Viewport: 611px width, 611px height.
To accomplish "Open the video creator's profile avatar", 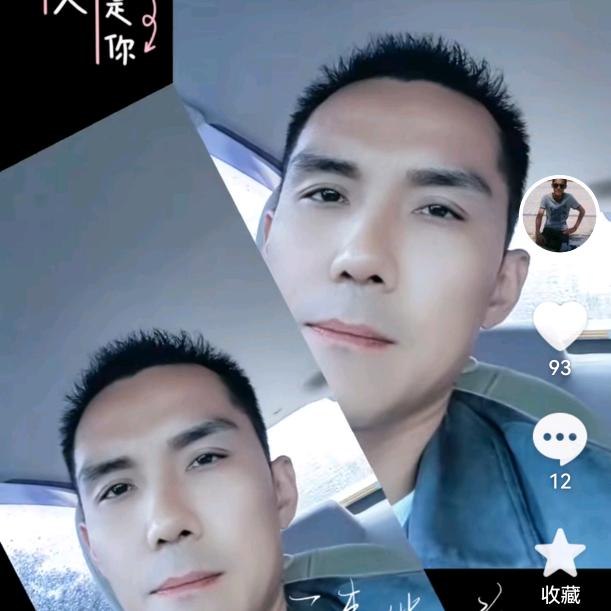I will [559, 214].
